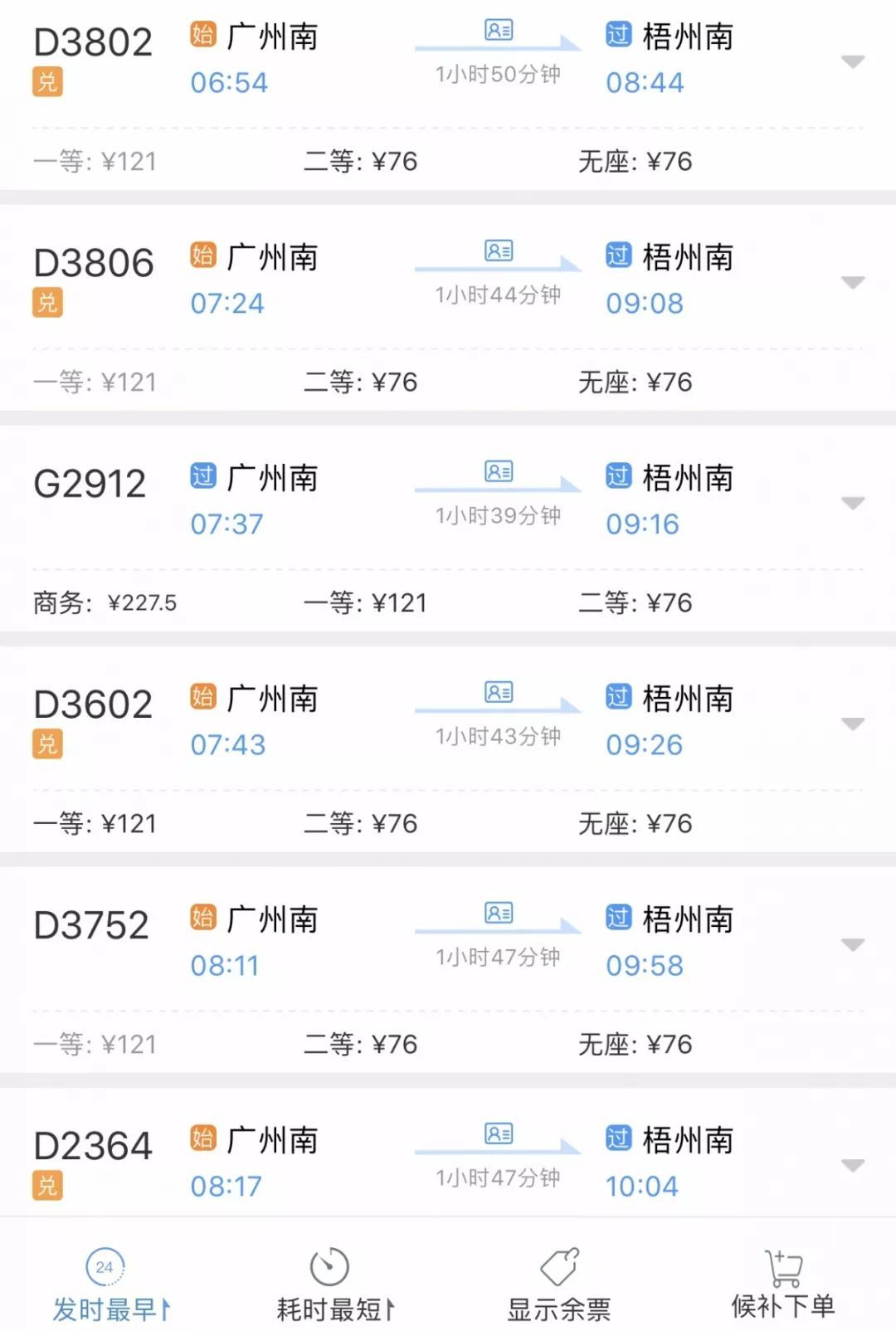This screenshot has height=1331, width=896.
Task: Open train D3802 departing at 06:54
Action: pyautogui.click(x=93, y=43)
